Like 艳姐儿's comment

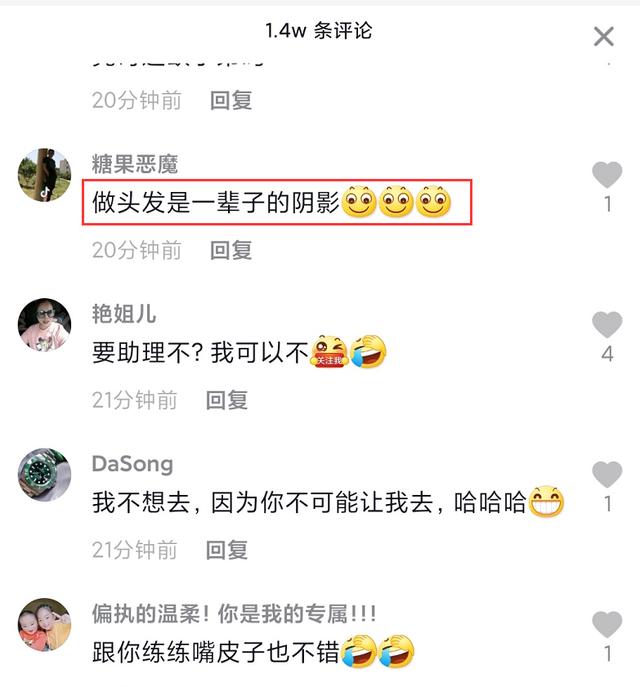pyautogui.click(x=607, y=324)
